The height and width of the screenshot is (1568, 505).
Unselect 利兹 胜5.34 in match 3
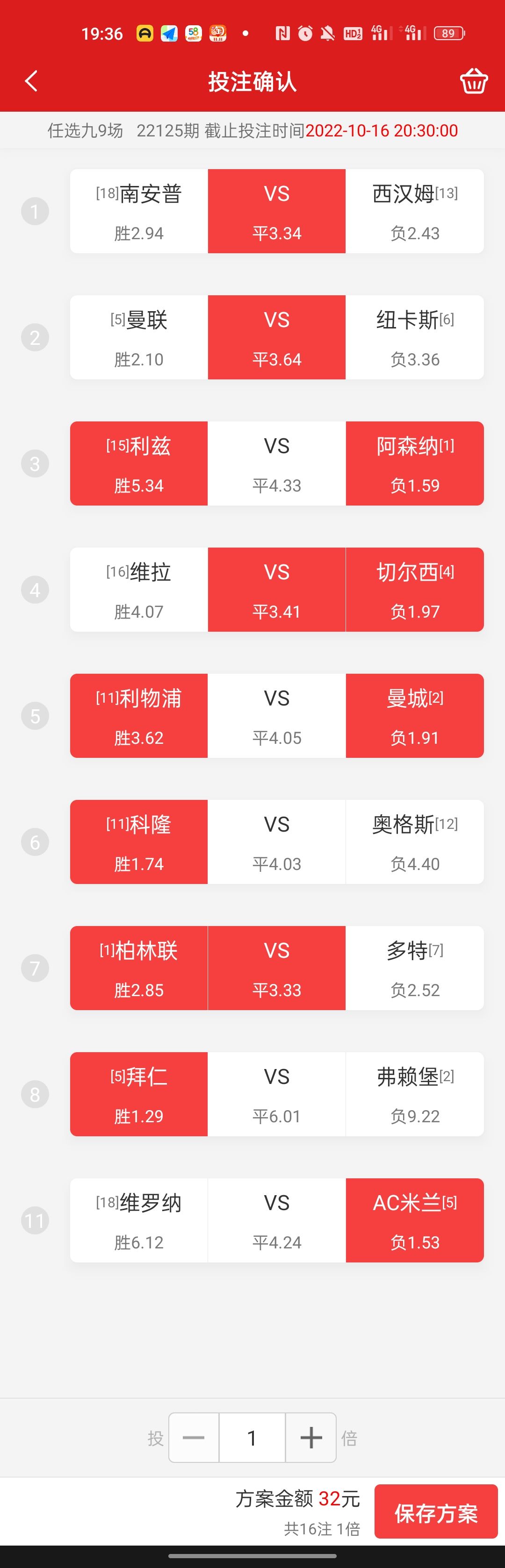[x=139, y=463]
